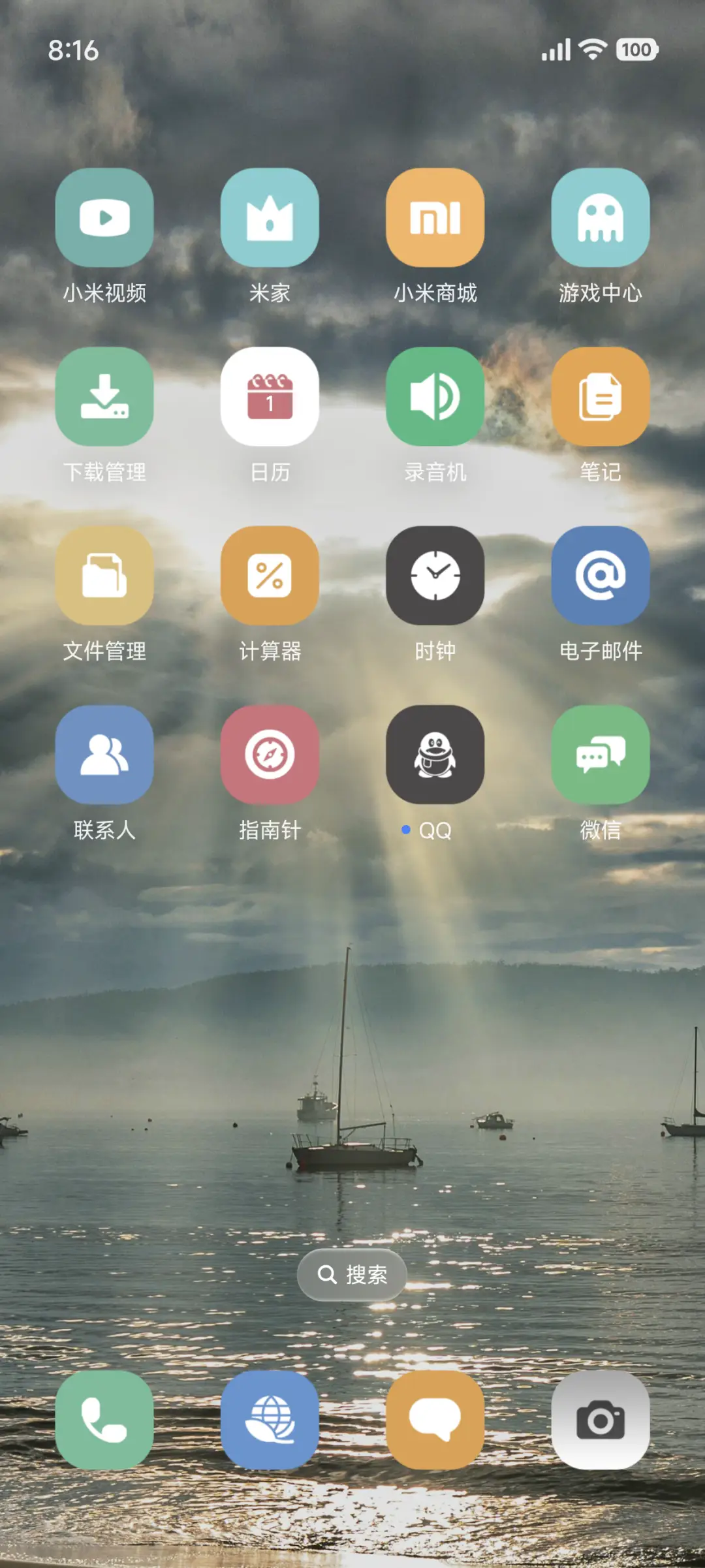Open the 游戏中心 game center
705x1568 pixels.
(x=601, y=219)
